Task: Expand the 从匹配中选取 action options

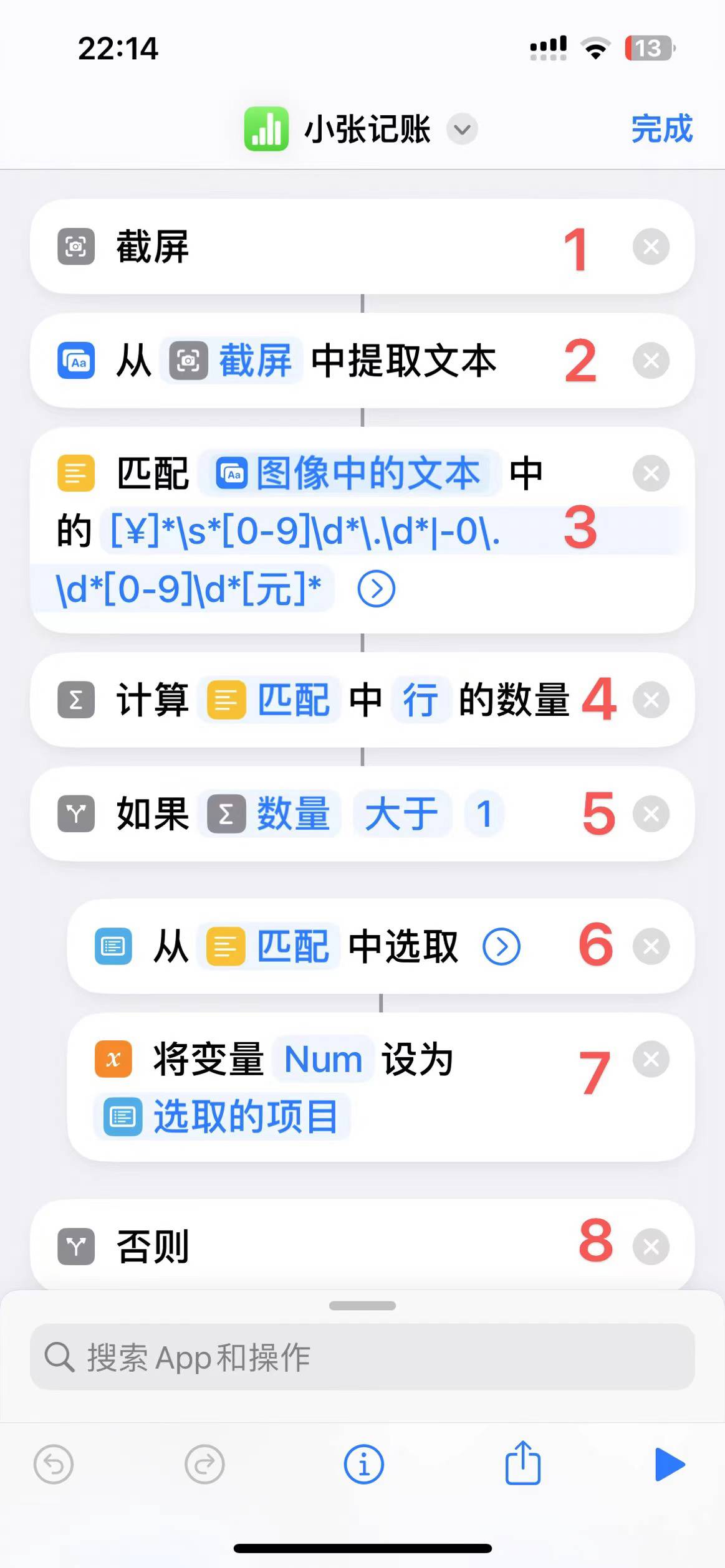Action: click(501, 946)
